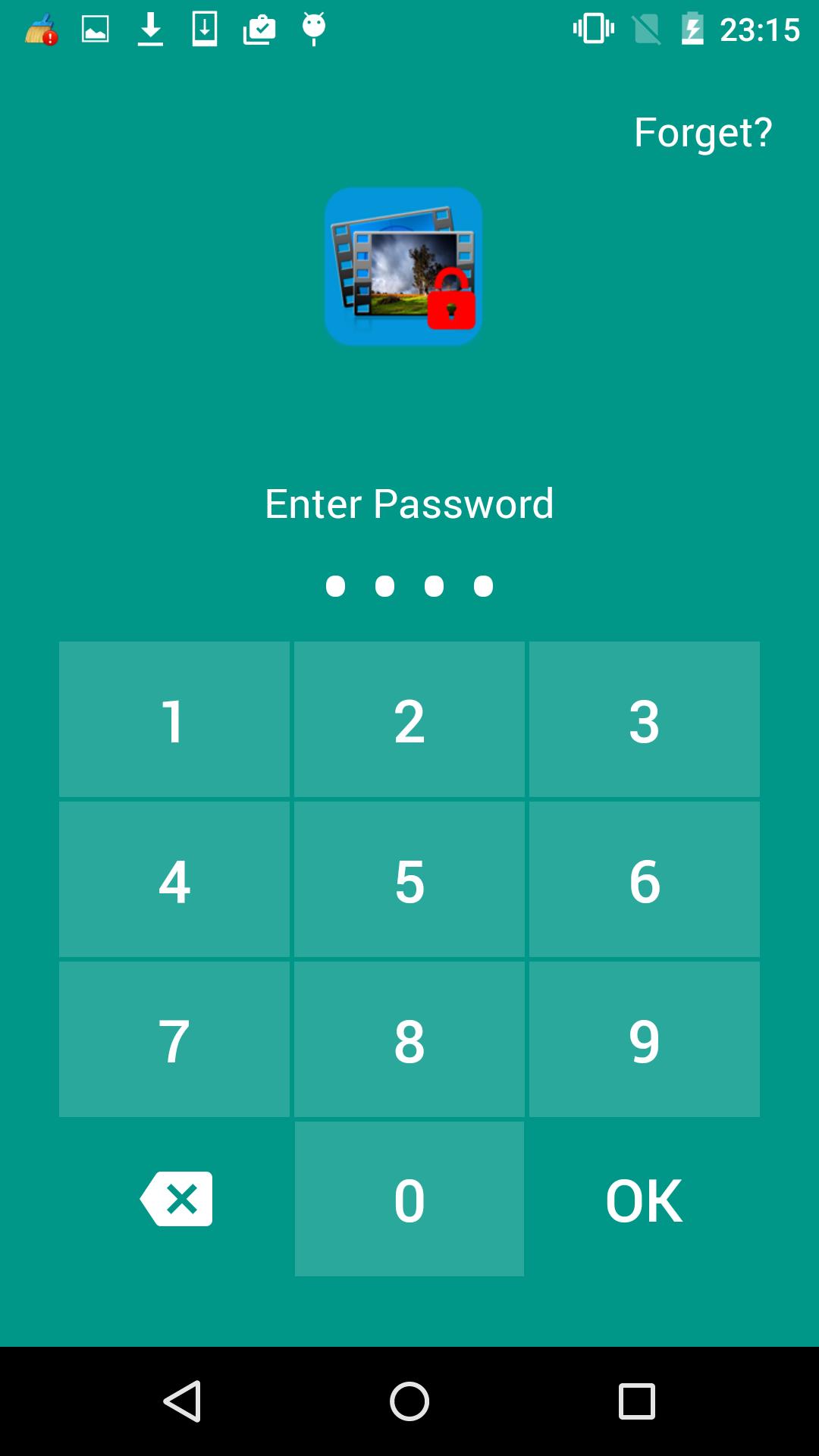The image size is (819, 1456).
Task: Go back using the system back button
Action: tap(182, 1401)
